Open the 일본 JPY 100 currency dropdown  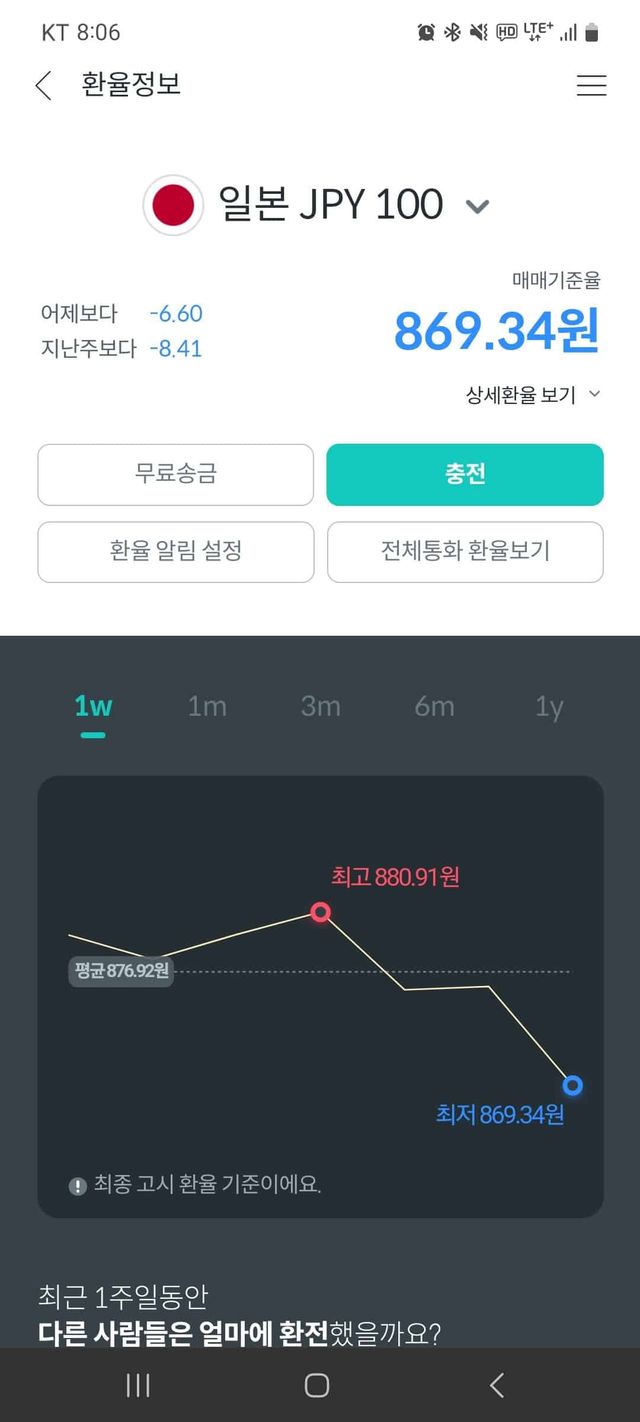coord(477,207)
